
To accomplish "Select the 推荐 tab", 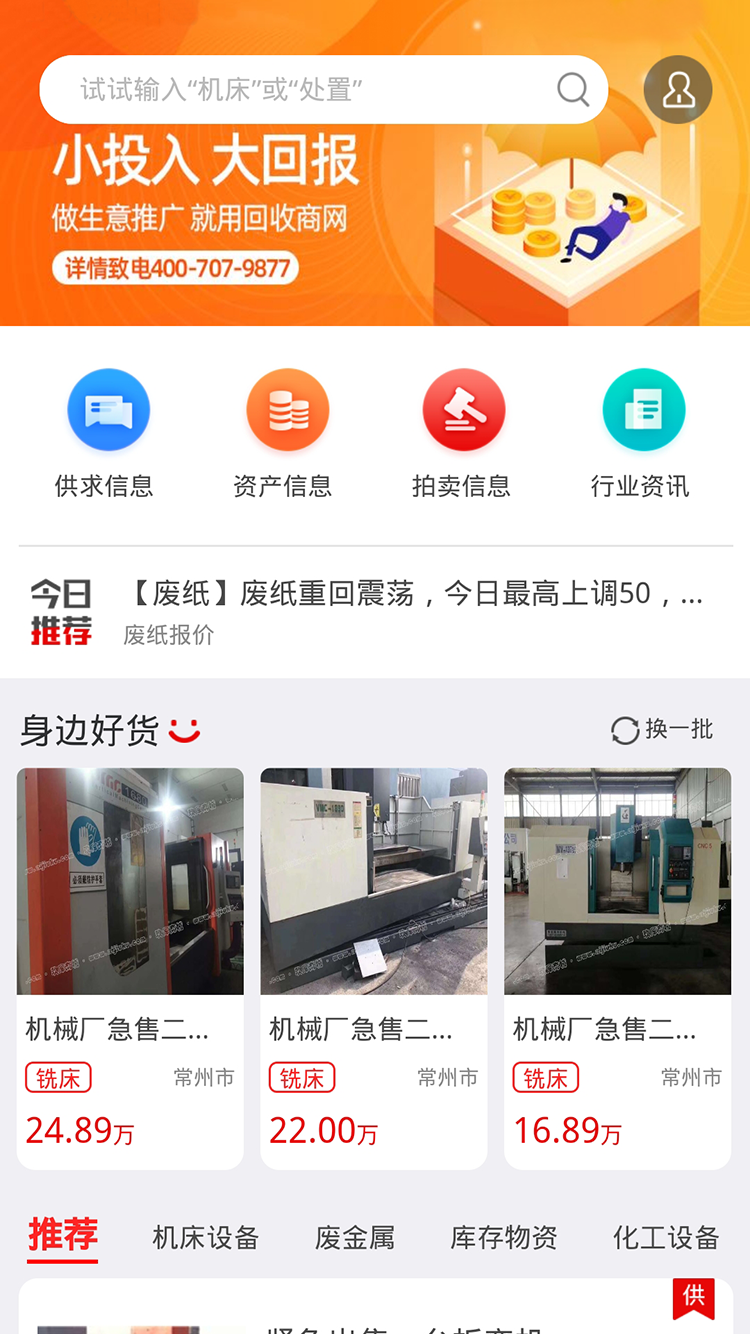I will (x=63, y=1236).
